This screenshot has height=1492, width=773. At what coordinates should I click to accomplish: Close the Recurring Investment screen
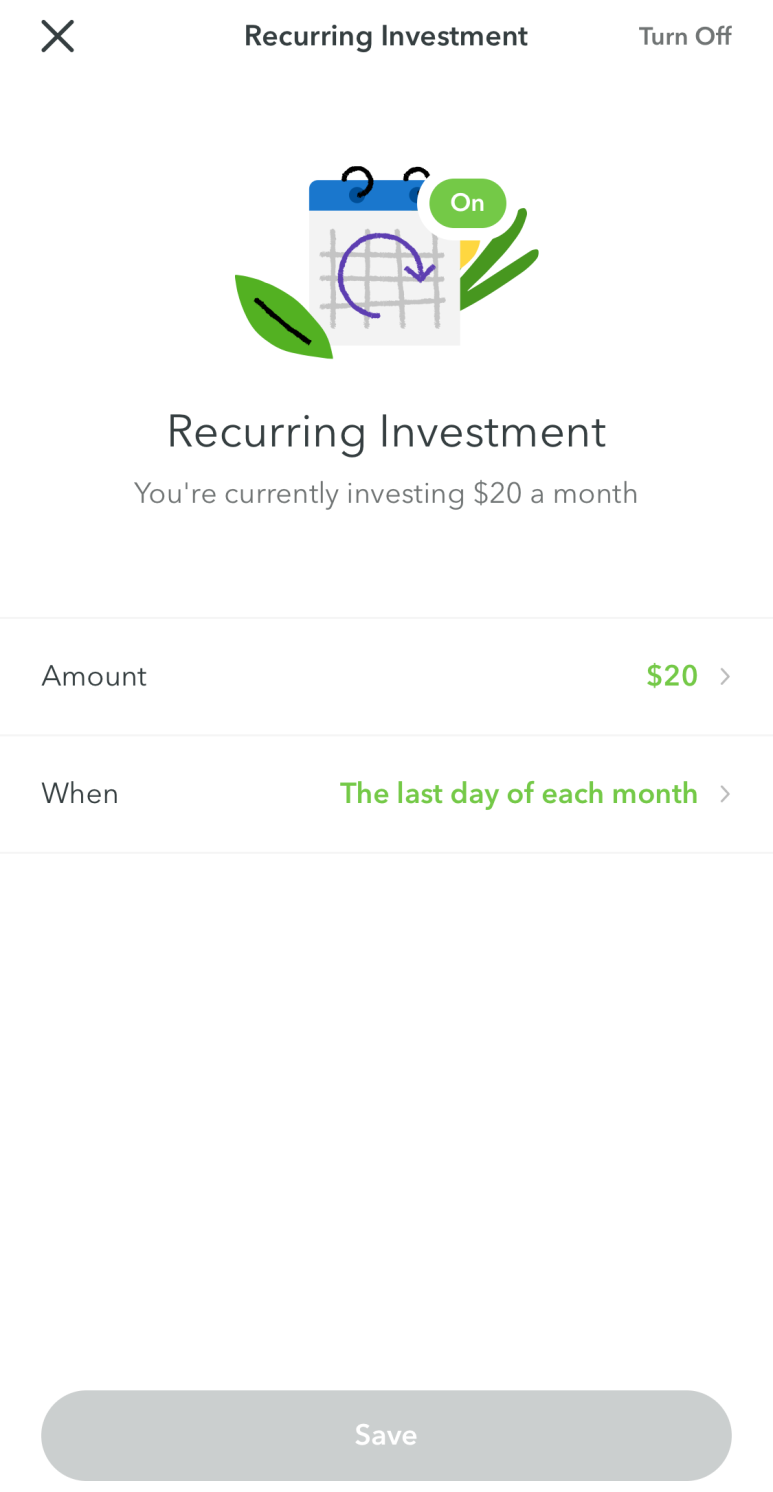57,36
